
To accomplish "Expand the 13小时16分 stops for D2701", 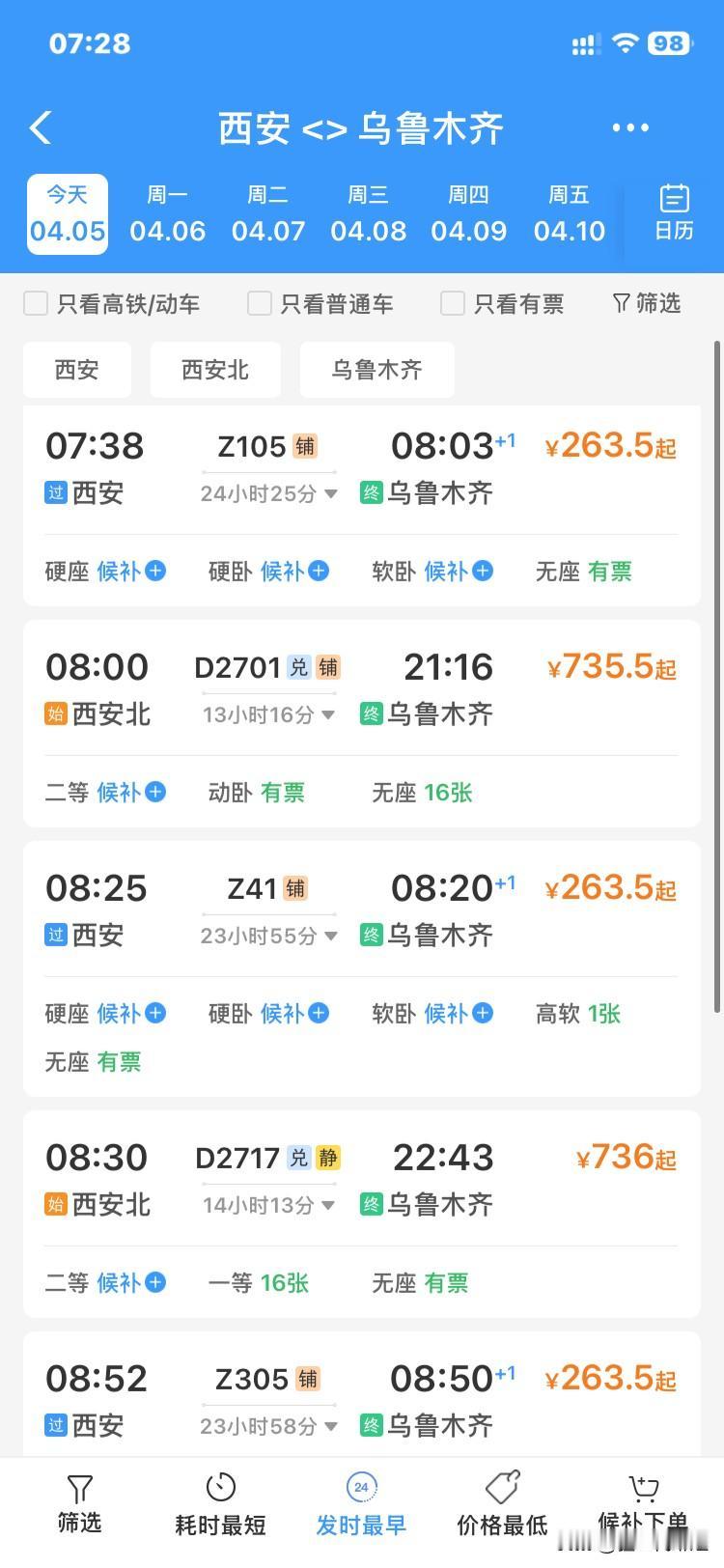I will (x=269, y=715).
